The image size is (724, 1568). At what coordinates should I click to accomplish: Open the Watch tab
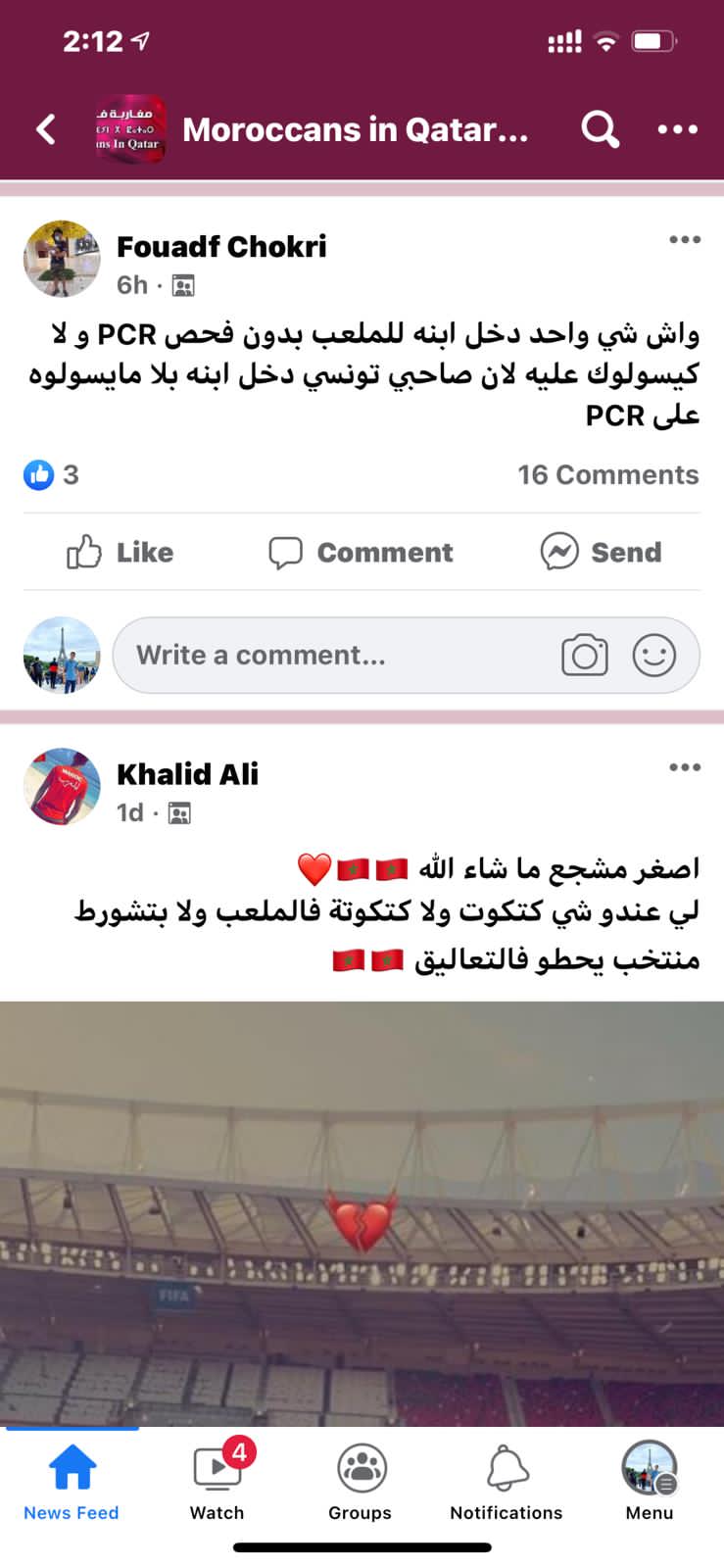tap(217, 1482)
